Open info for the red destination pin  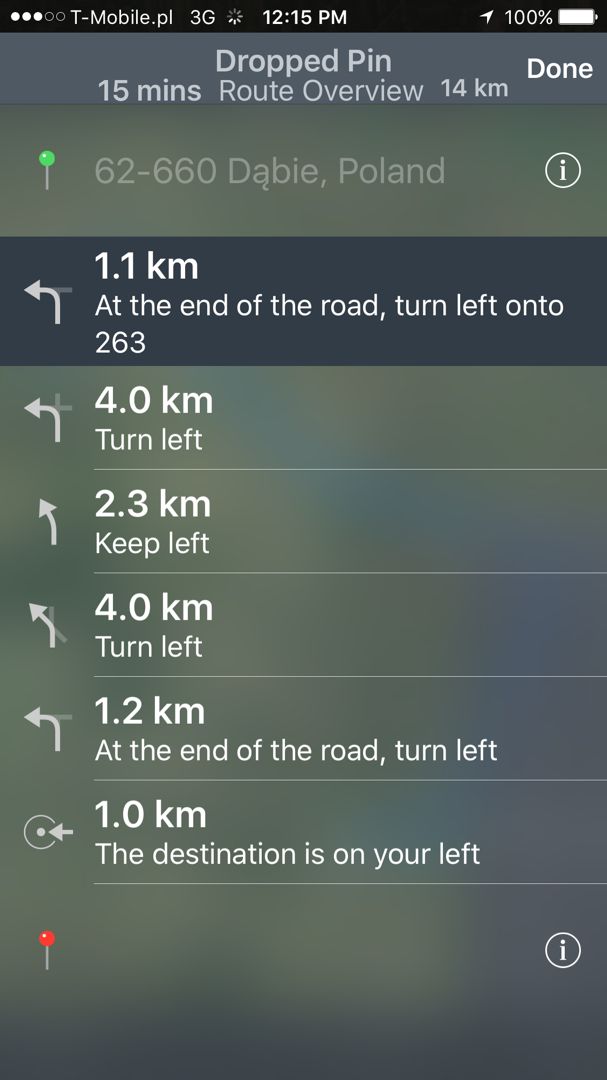click(x=563, y=950)
